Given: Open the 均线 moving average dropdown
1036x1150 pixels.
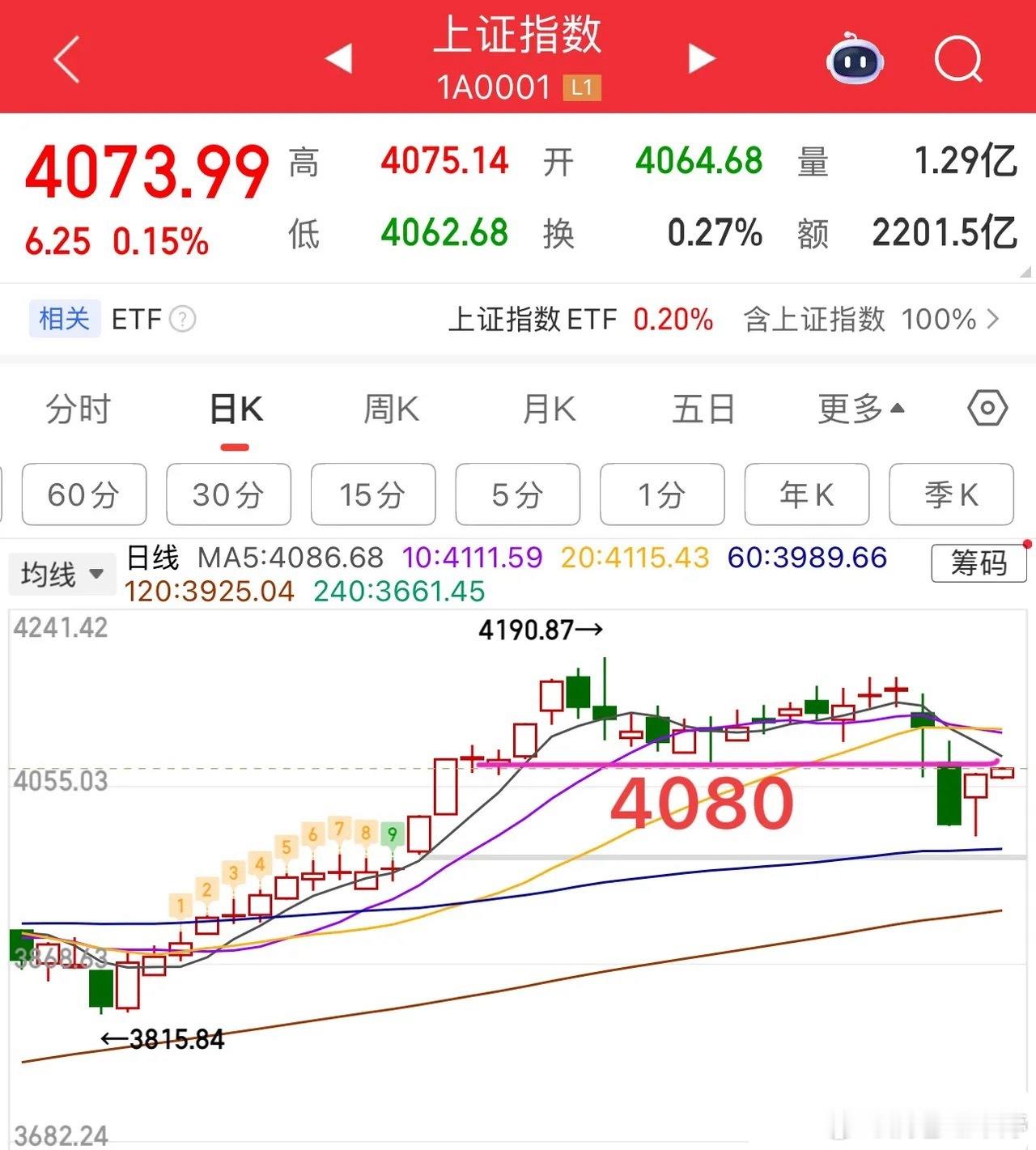Looking at the screenshot, I should 62,573.
